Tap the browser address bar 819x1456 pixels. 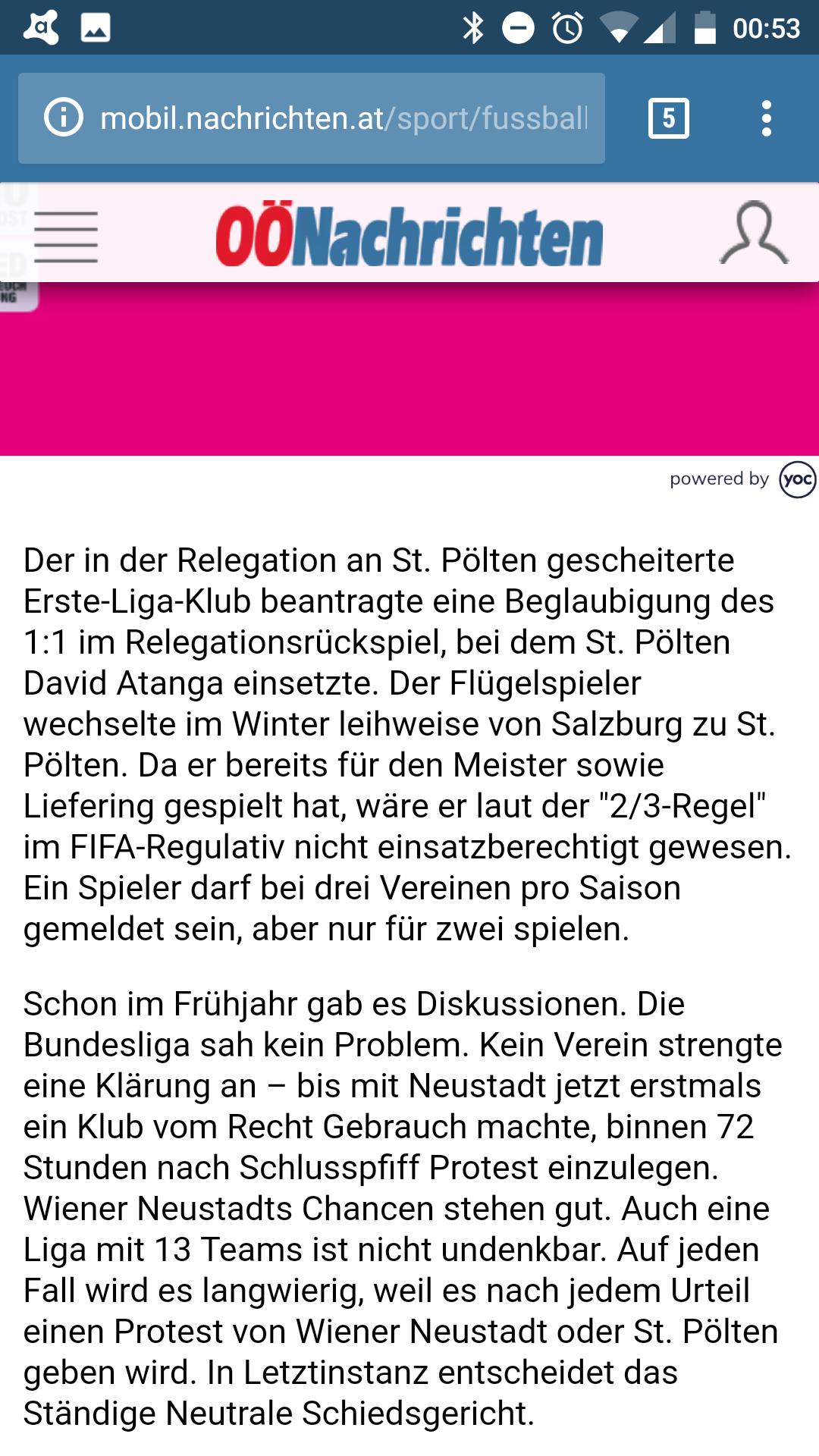click(x=312, y=118)
